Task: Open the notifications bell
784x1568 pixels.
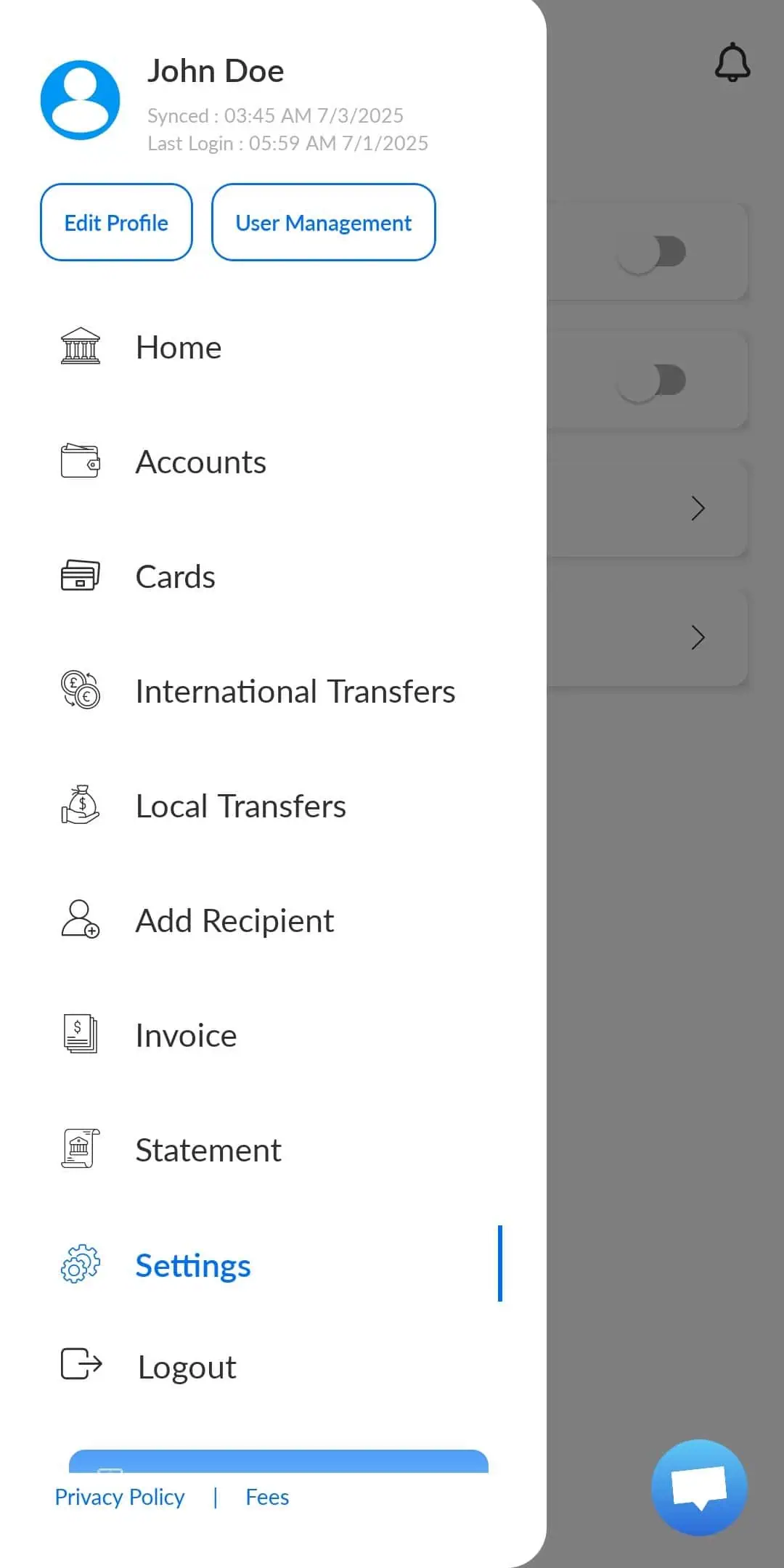Action: (732, 62)
